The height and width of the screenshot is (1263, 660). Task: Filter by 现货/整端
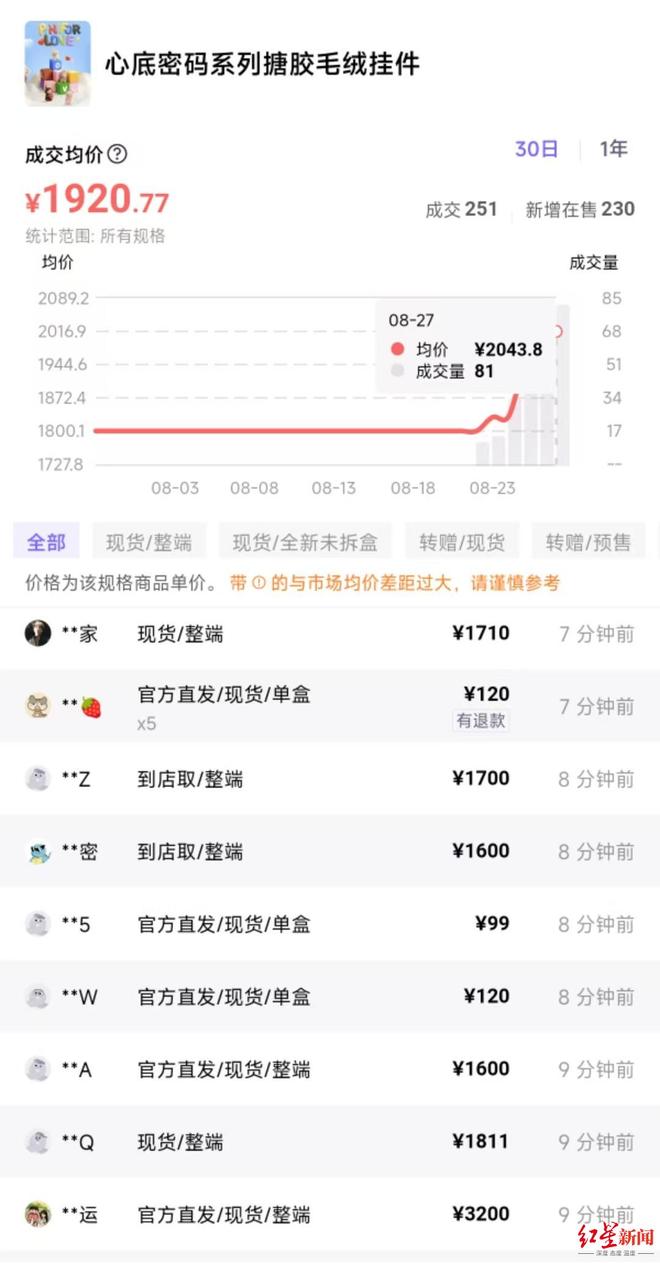tap(149, 542)
